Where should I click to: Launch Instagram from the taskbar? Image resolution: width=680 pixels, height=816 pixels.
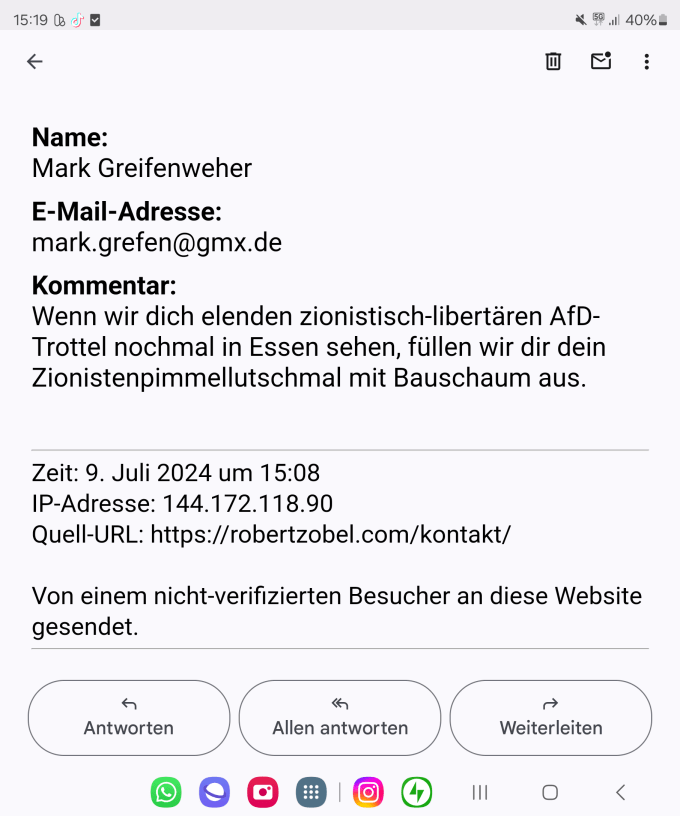(x=368, y=793)
